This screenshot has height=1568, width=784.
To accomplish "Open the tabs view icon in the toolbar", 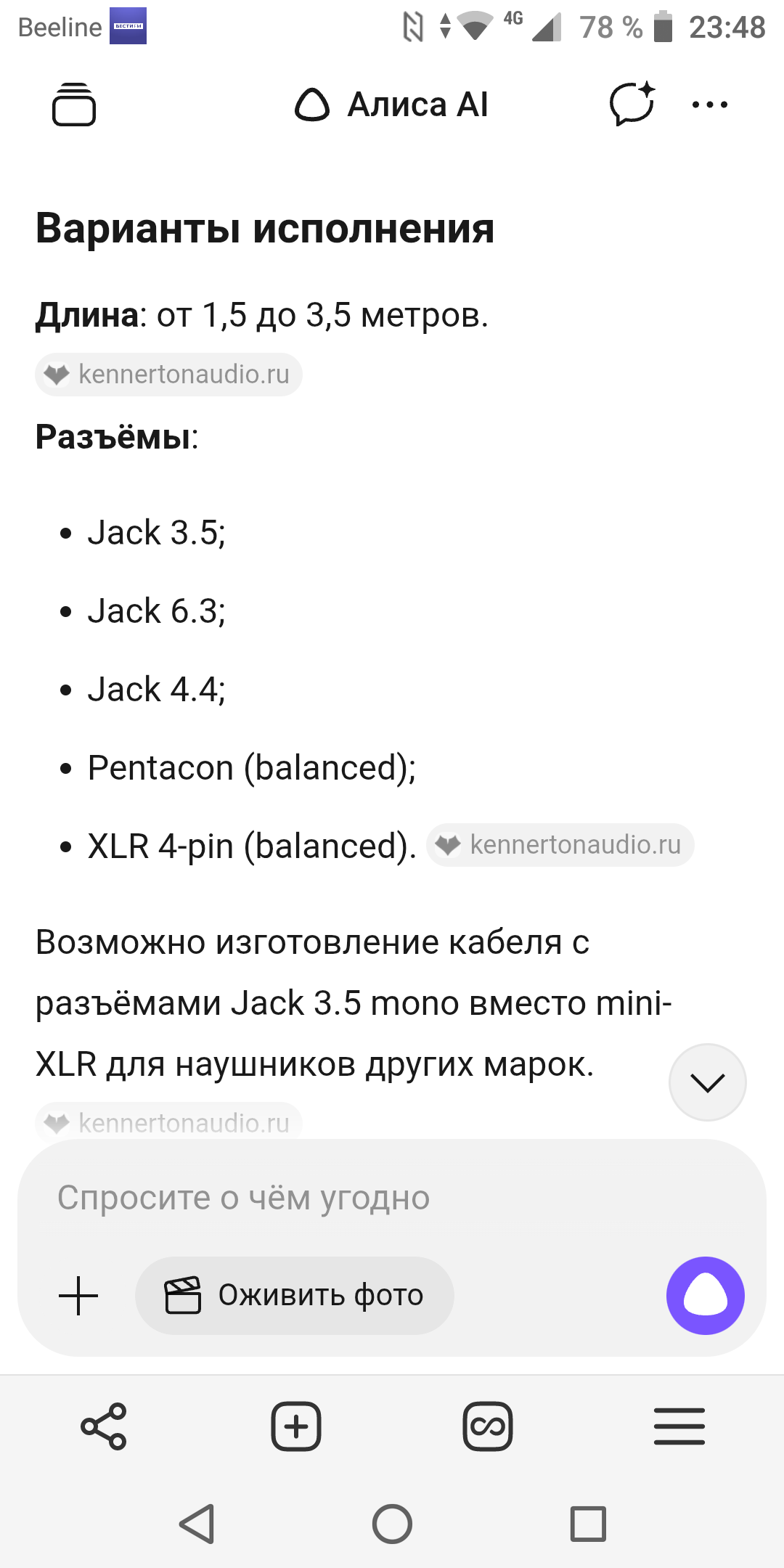I will (x=488, y=1426).
